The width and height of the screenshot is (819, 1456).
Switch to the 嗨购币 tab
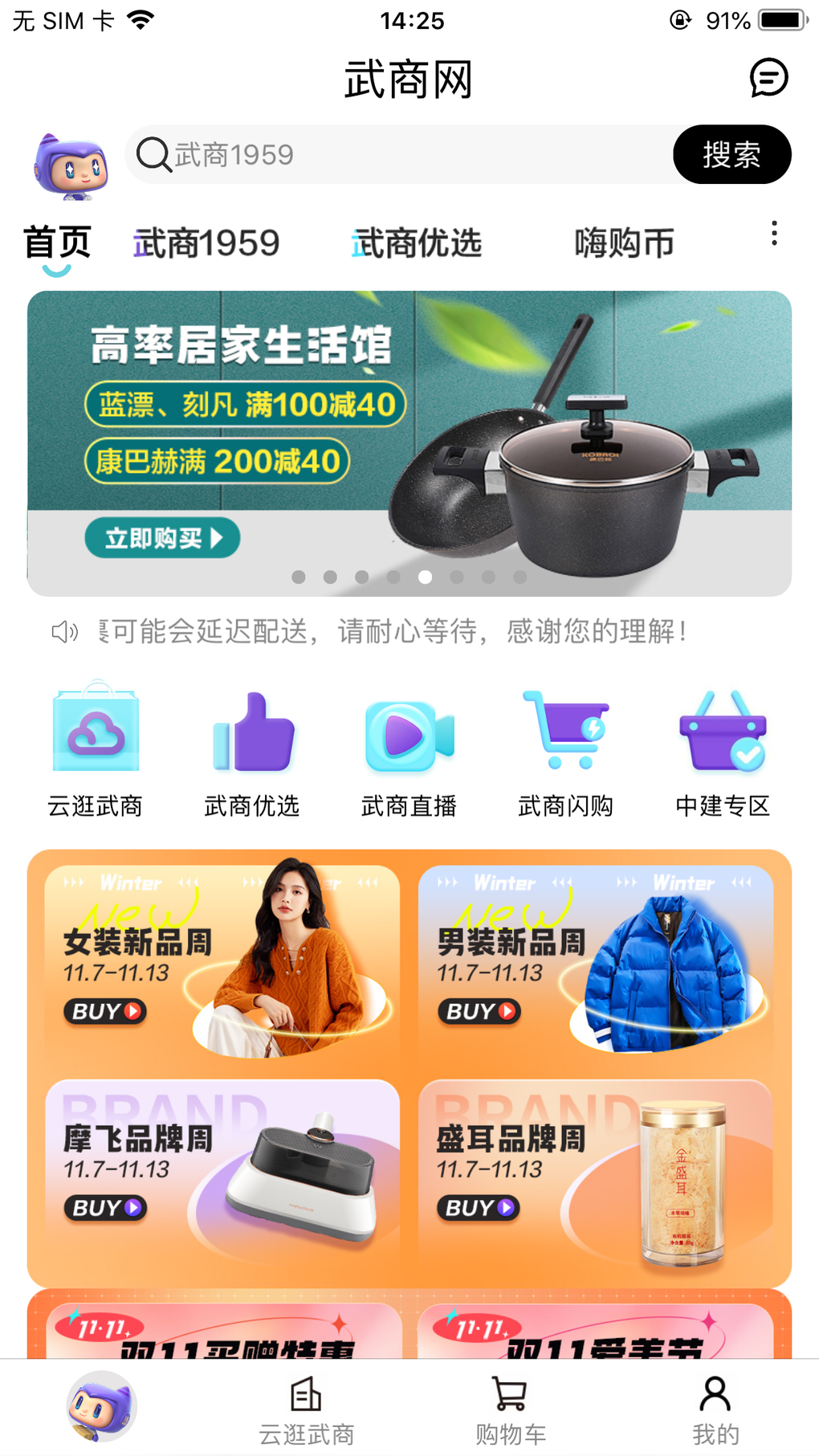[x=623, y=243]
